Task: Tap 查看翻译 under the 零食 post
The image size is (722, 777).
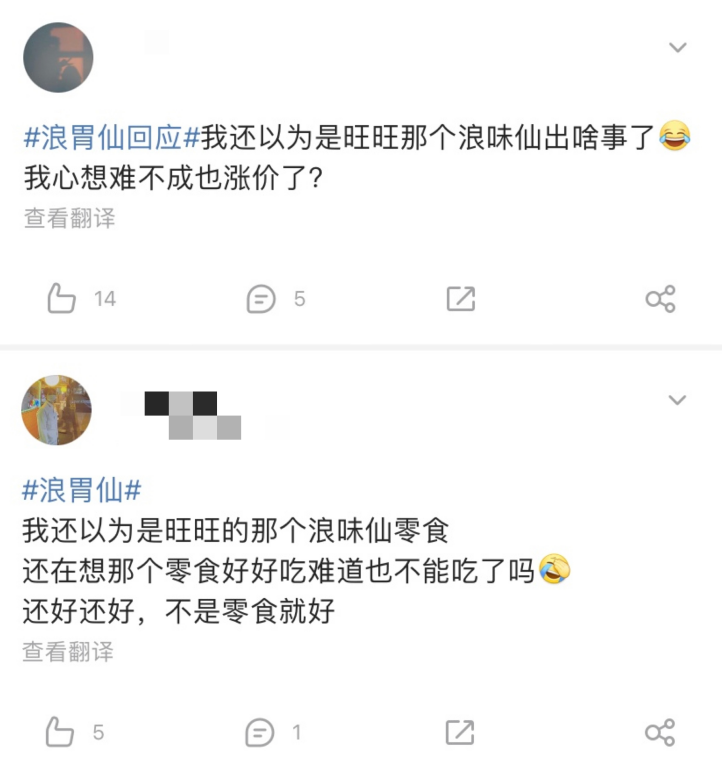Action: click(69, 652)
